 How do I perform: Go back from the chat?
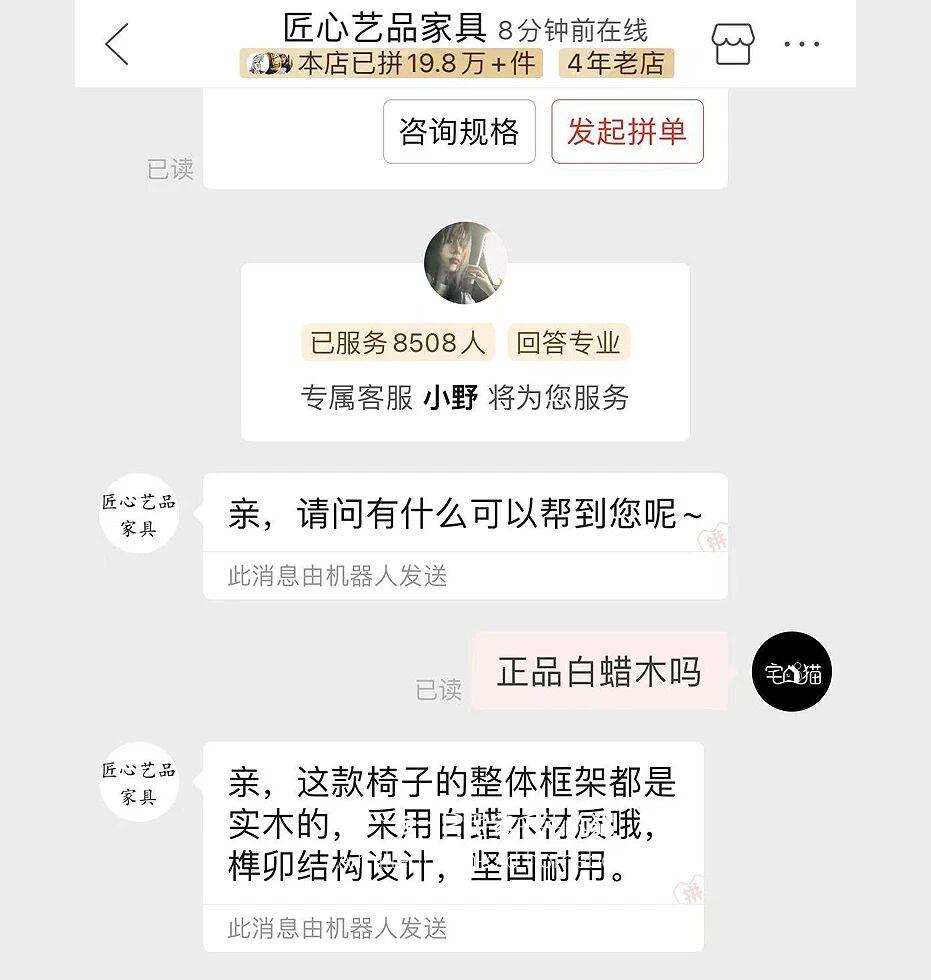(117, 44)
